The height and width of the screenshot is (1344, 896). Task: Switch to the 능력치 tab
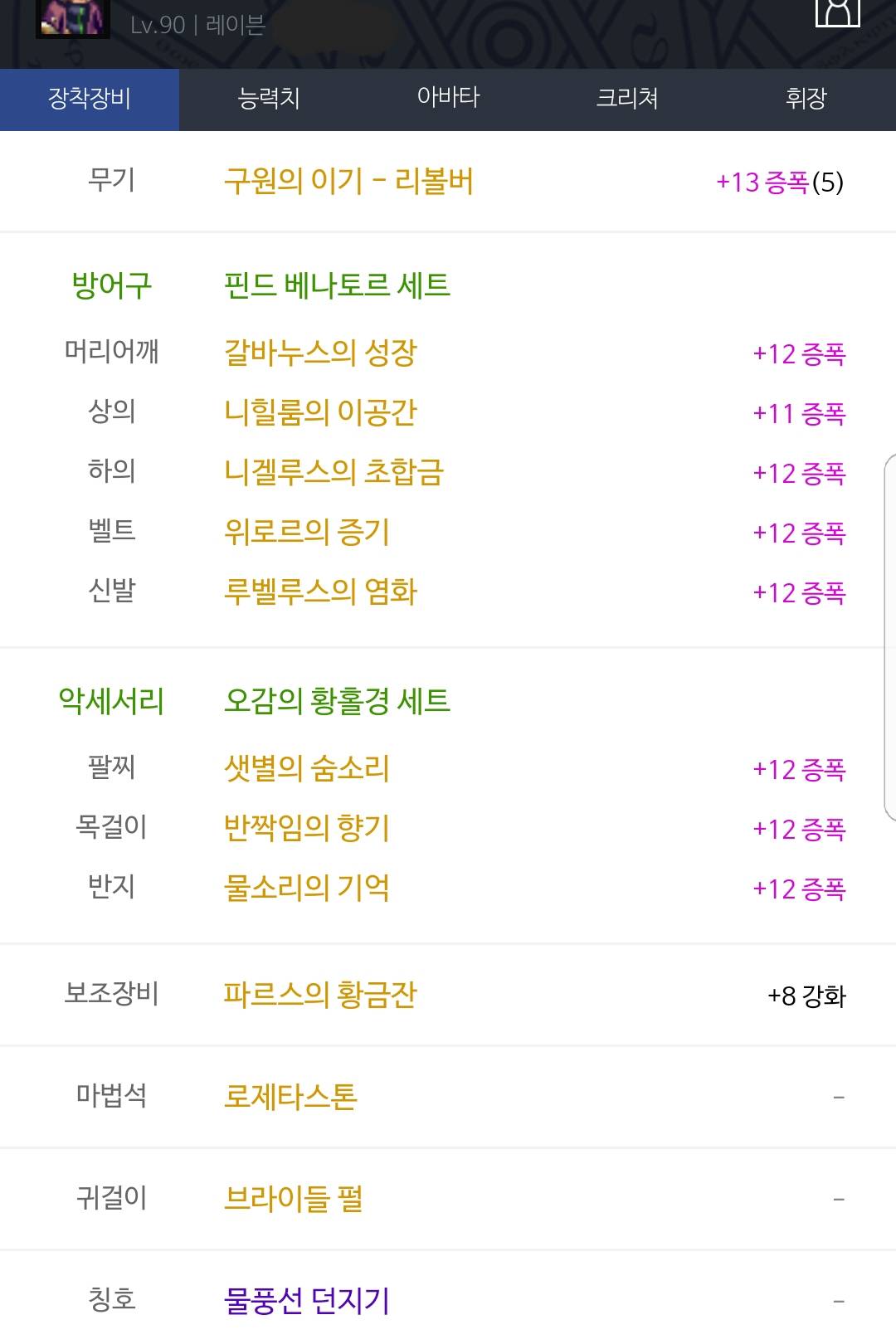pos(268,99)
